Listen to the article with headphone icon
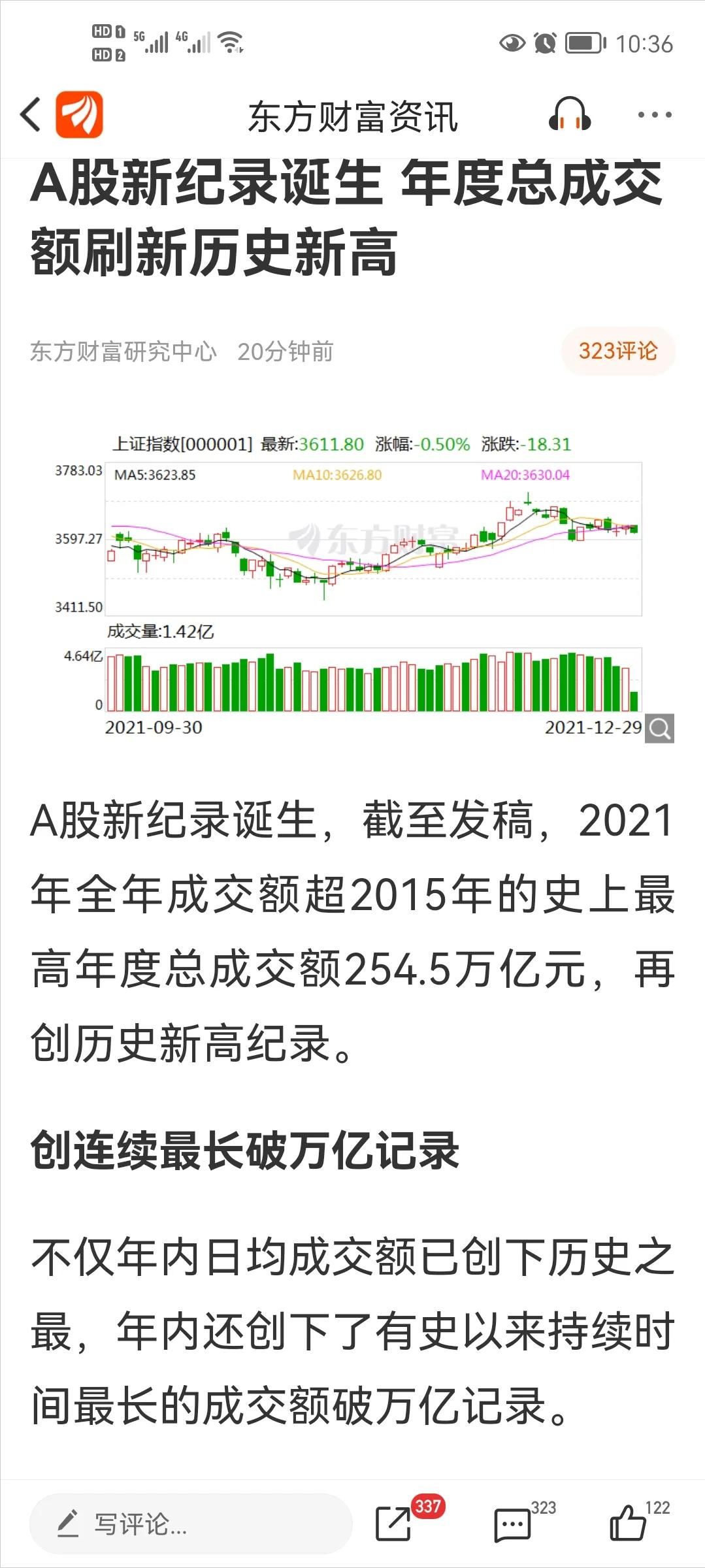Viewport: 705px width, 1568px height. [569, 115]
